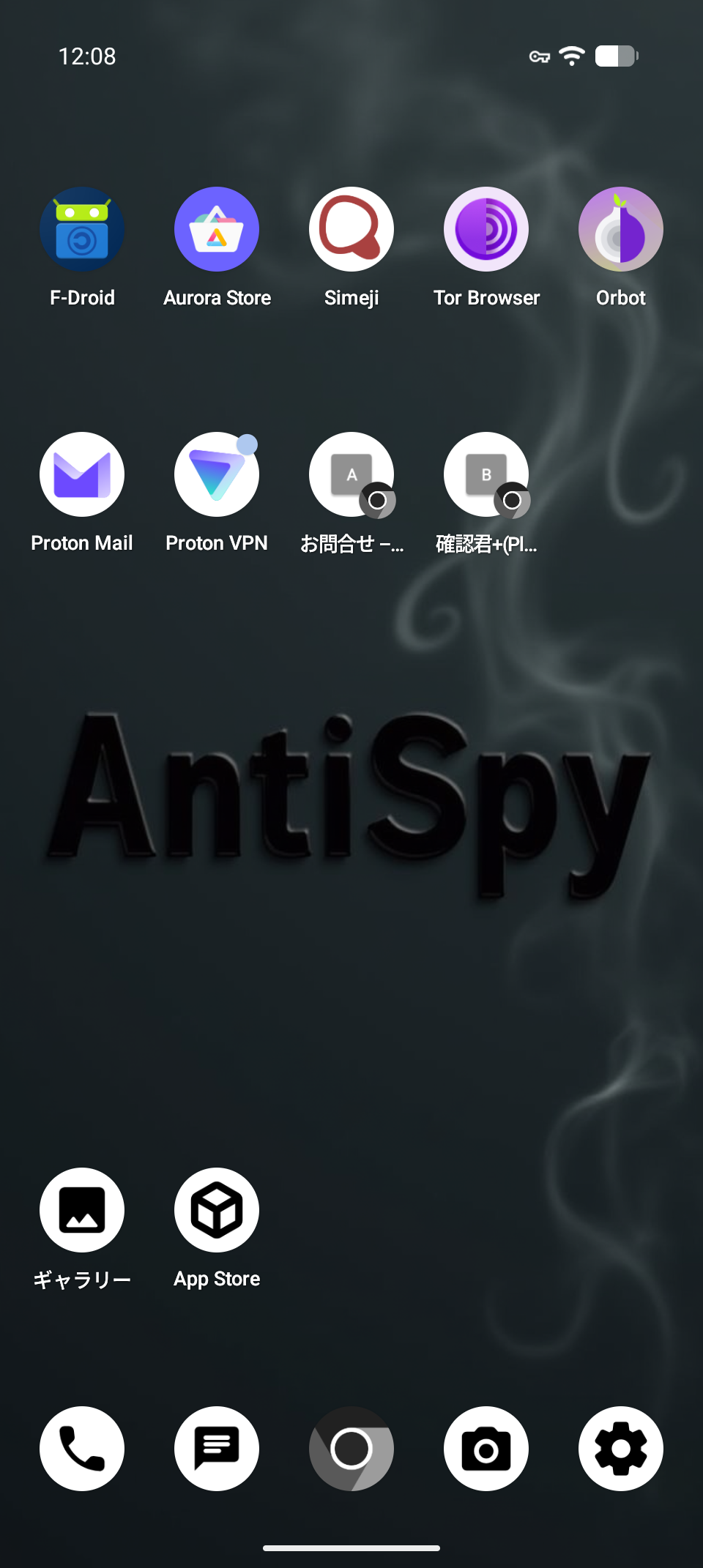Launch the Chromium browser from the dock
The width and height of the screenshot is (703, 1568).
point(351,1448)
